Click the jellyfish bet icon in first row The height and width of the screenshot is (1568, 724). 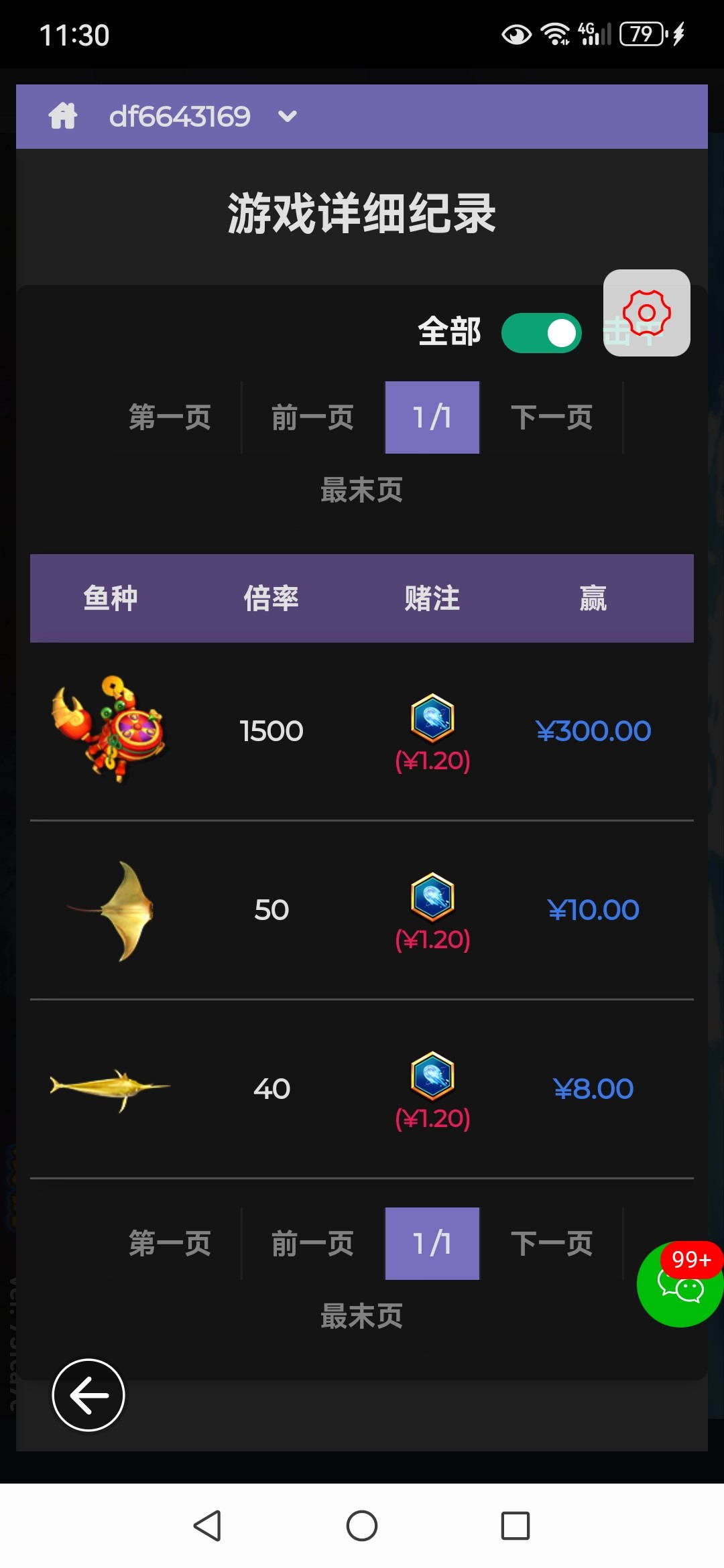432,724
